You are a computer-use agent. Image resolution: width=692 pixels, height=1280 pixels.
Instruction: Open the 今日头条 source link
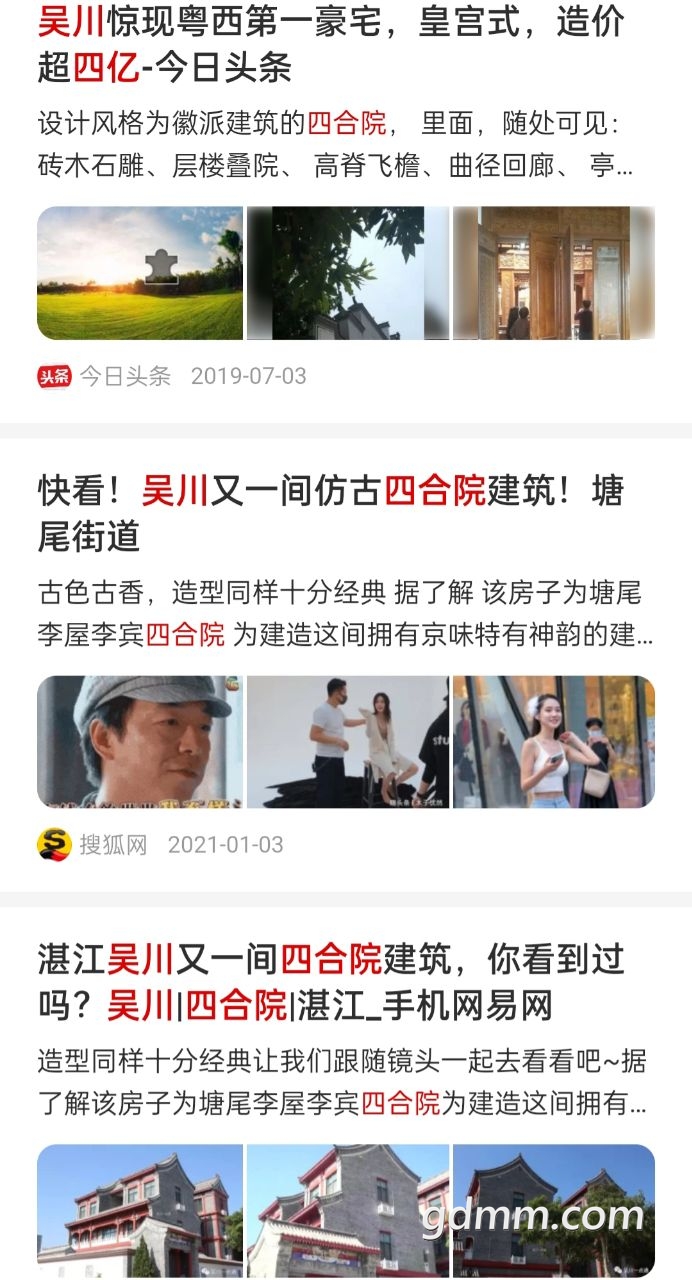tap(124, 376)
